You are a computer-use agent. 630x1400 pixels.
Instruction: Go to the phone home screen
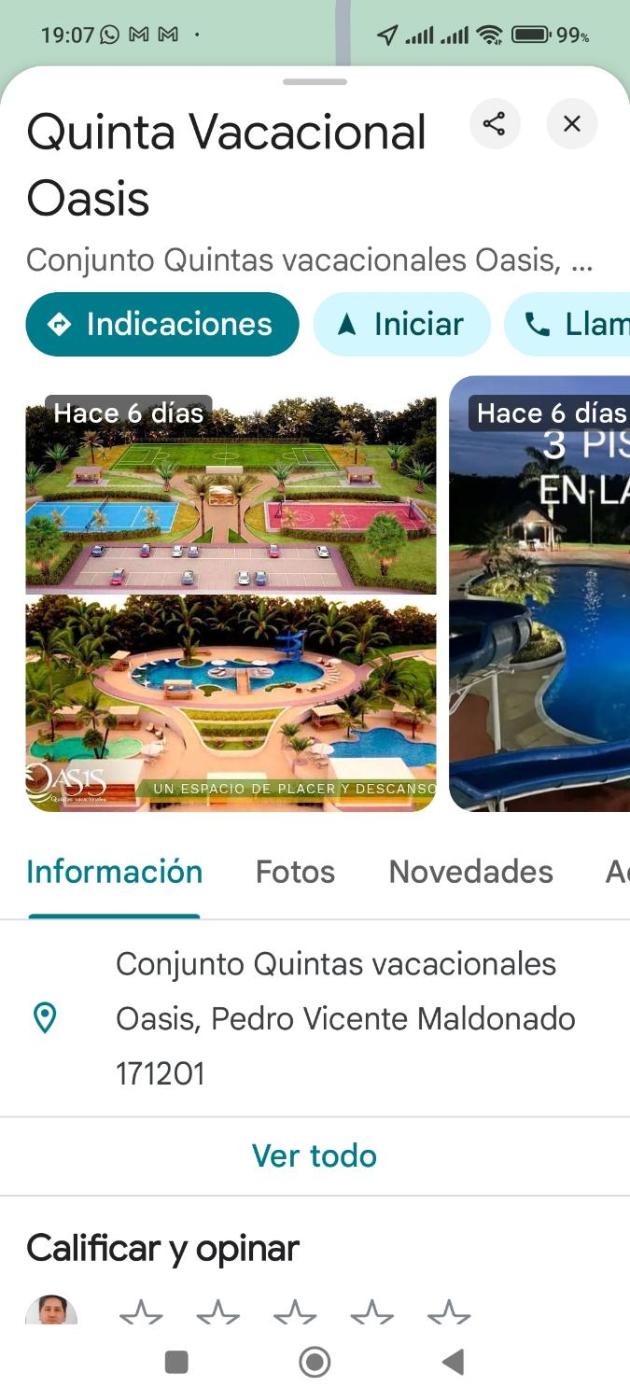click(314, 1361)
